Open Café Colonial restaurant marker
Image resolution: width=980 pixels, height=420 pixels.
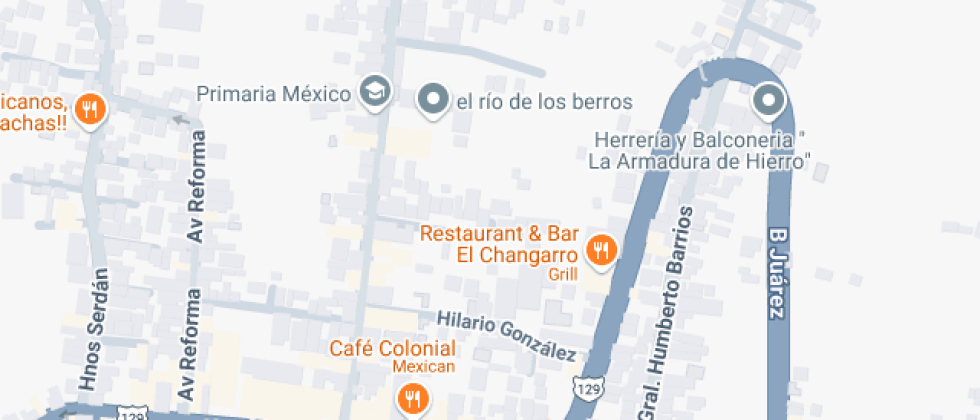coord(412,399)
